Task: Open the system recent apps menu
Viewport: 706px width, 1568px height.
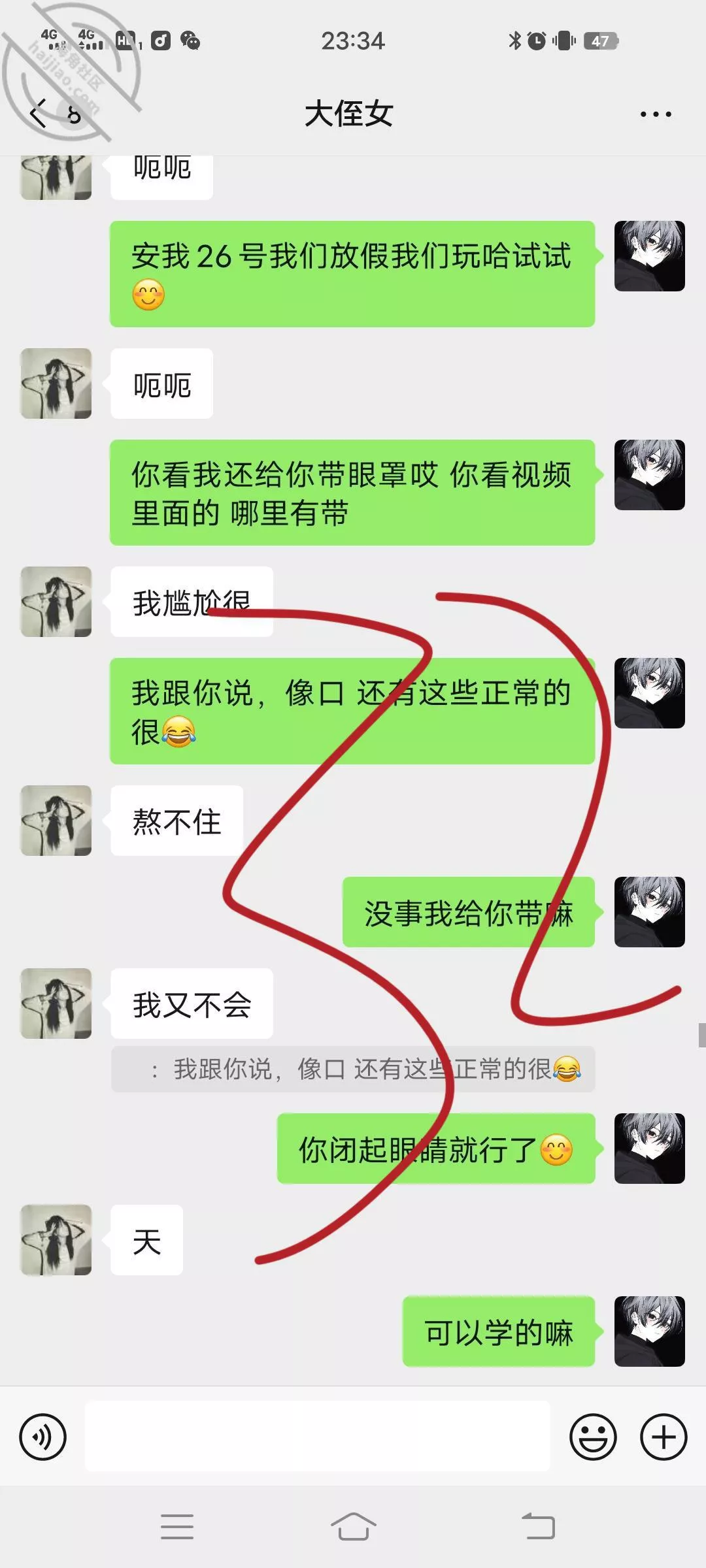Action: pyautogui.click(x=177, y=1527)
